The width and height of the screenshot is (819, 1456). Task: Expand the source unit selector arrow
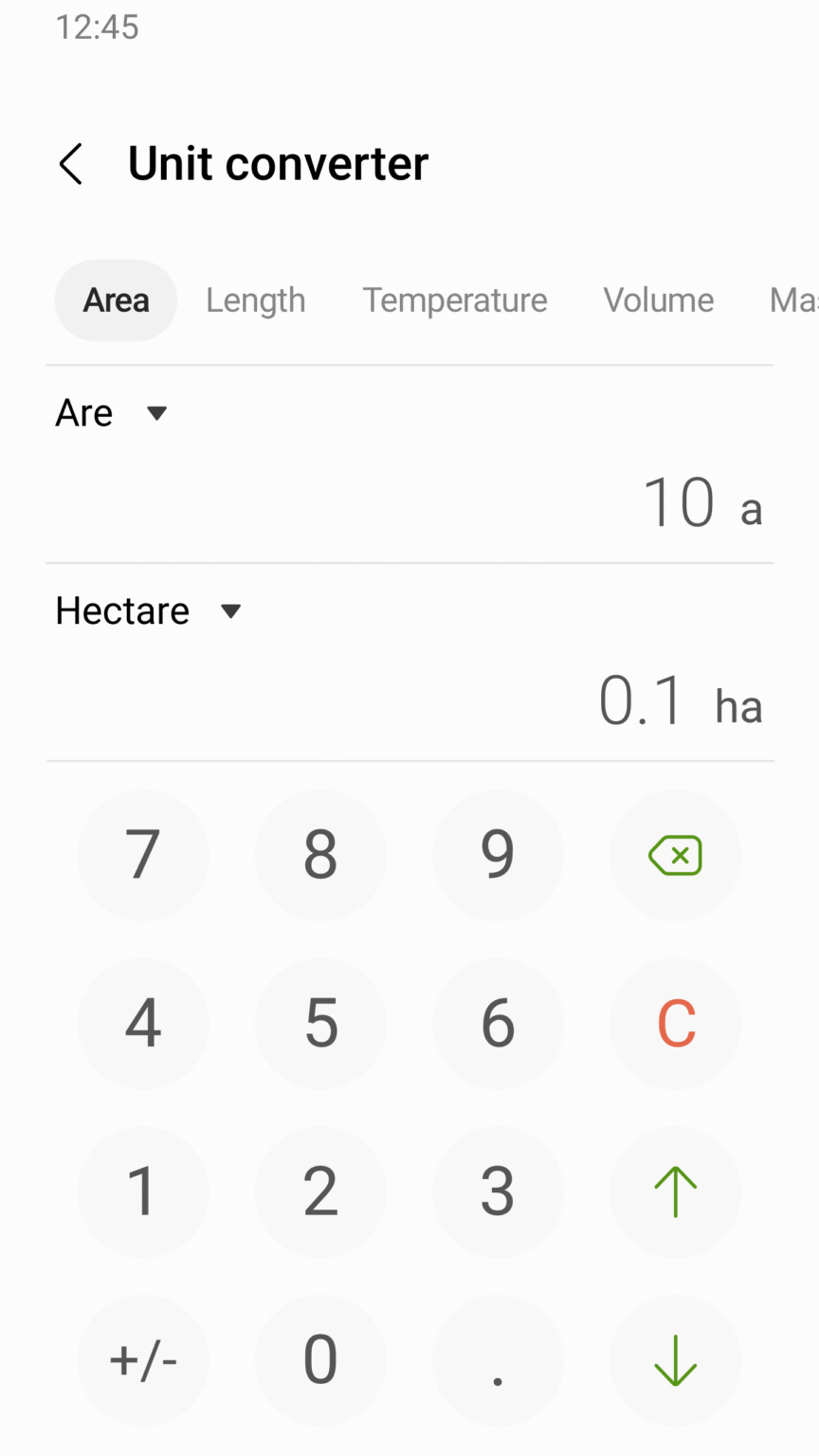157,413
